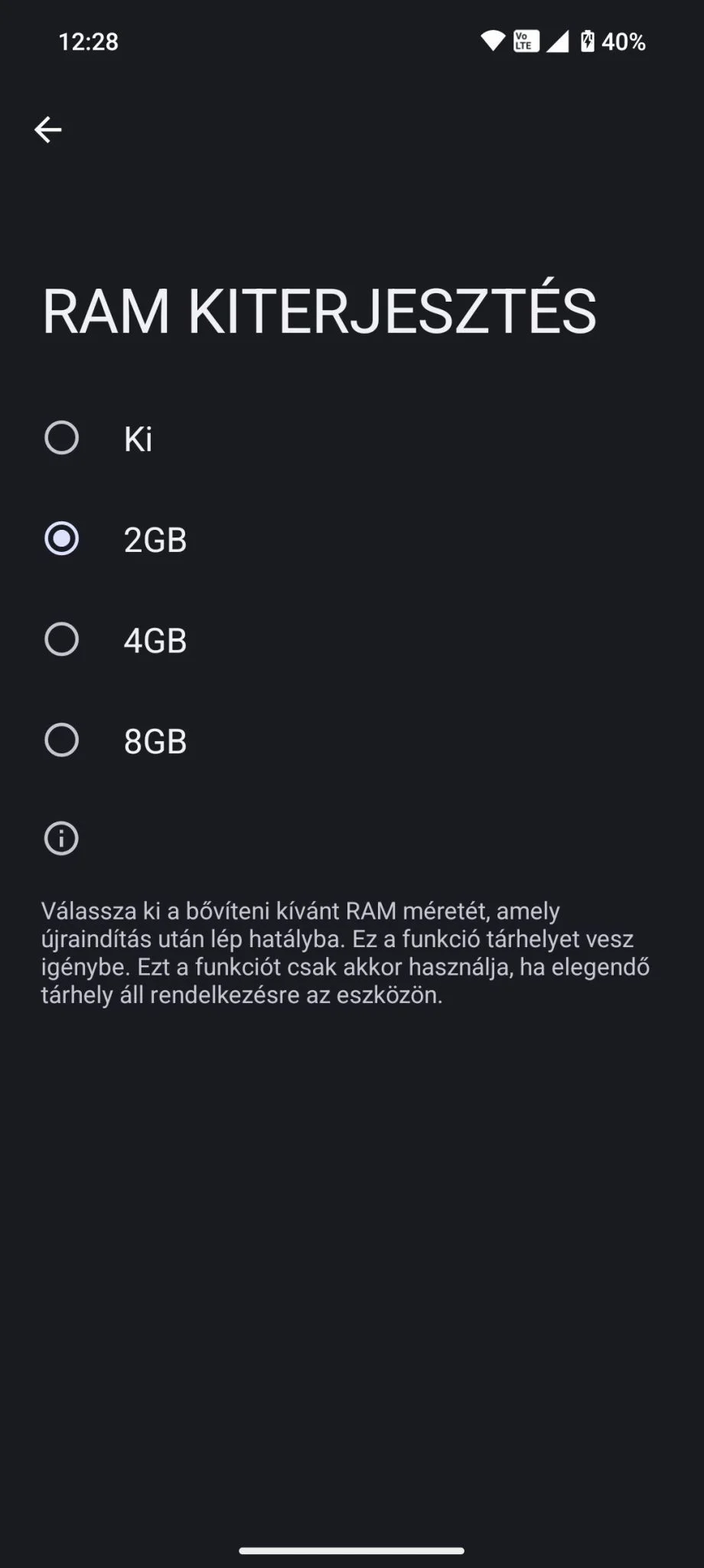Viewport: 704px width, 1568px height.
Task: Select the 4GB RAM extension
Action: click(x=352, y=640)
